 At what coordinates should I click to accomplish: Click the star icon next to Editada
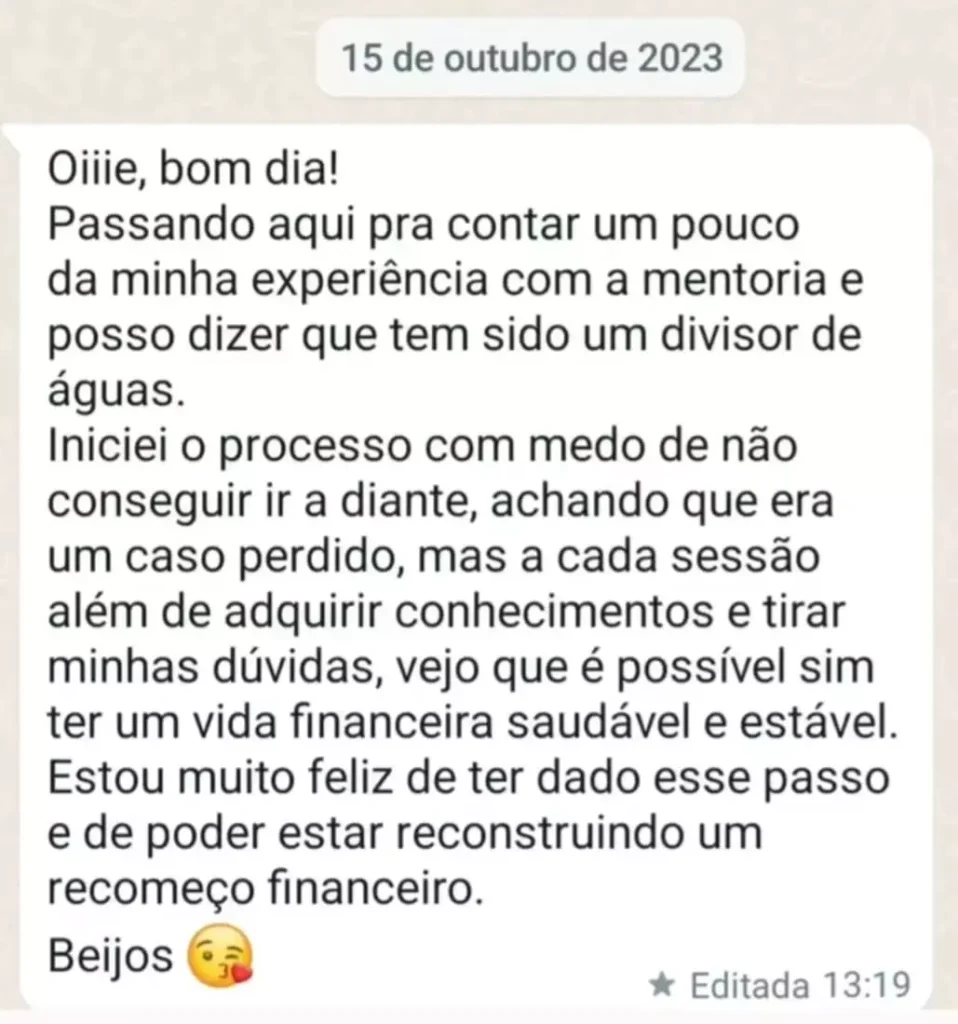tap(661, 985)
